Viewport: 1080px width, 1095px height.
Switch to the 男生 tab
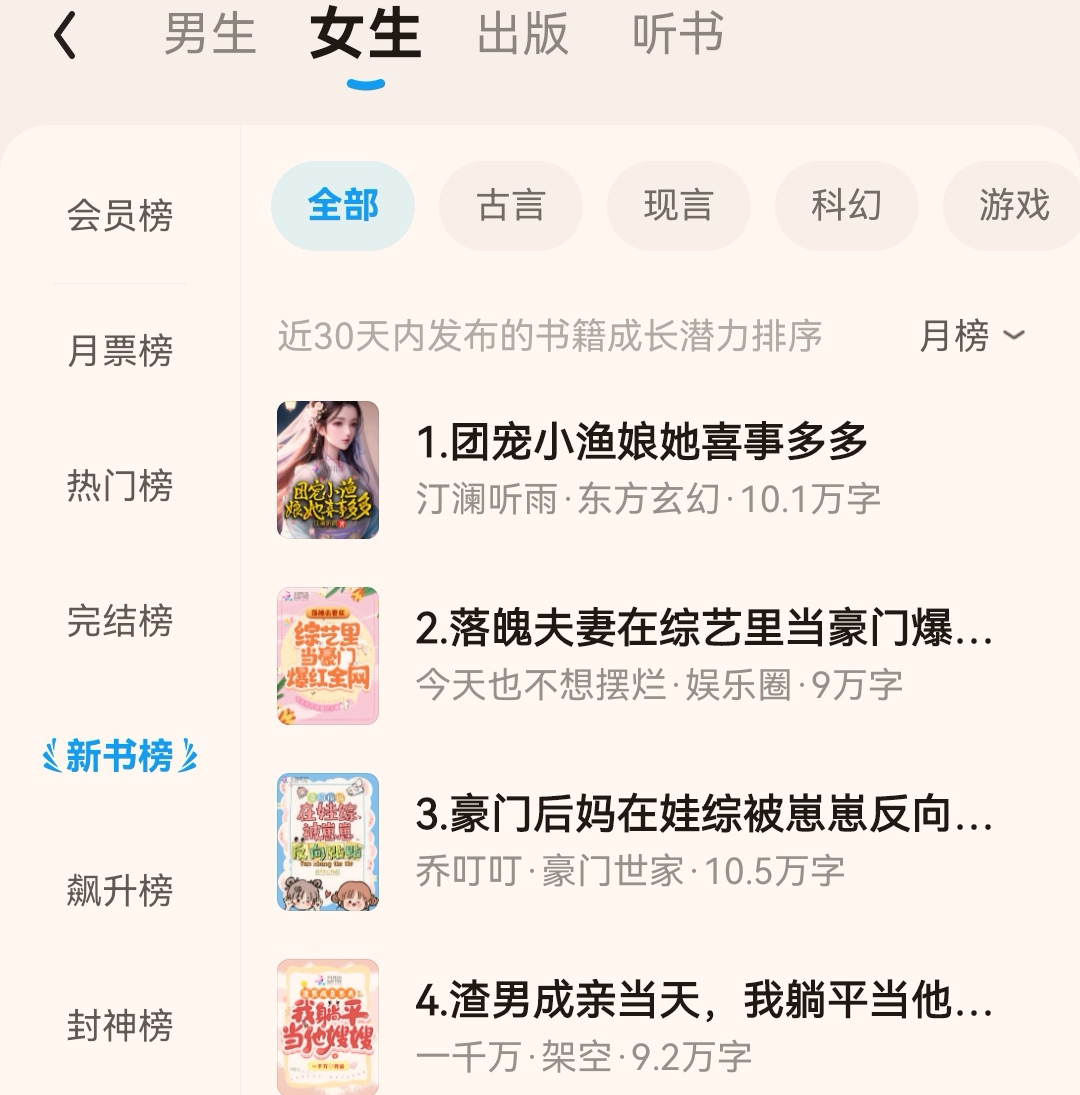pyautogui.click(x=210, y=36)
